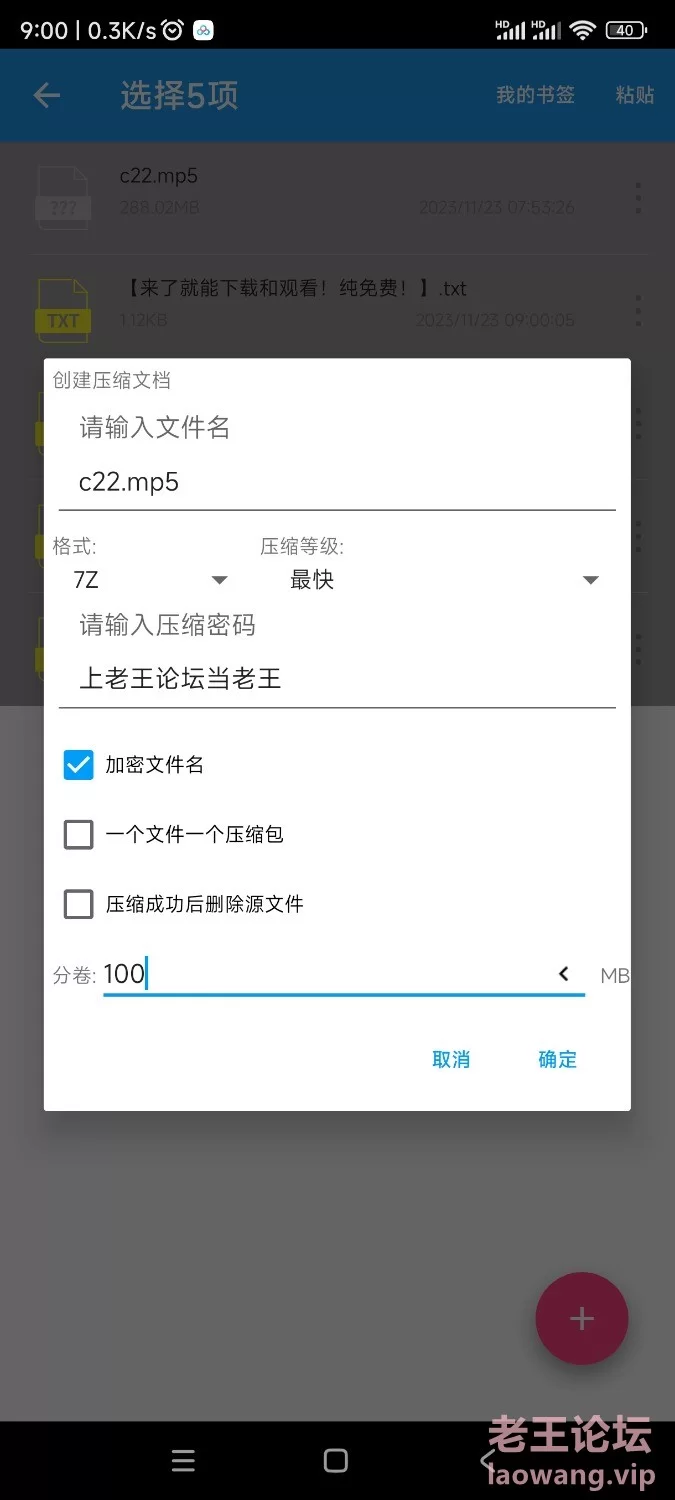This screenshot has width=675, height=1500.
Task: Check 压缩成功后删除源文件 option
Action: pyautogui.click(x=79, y=904)
